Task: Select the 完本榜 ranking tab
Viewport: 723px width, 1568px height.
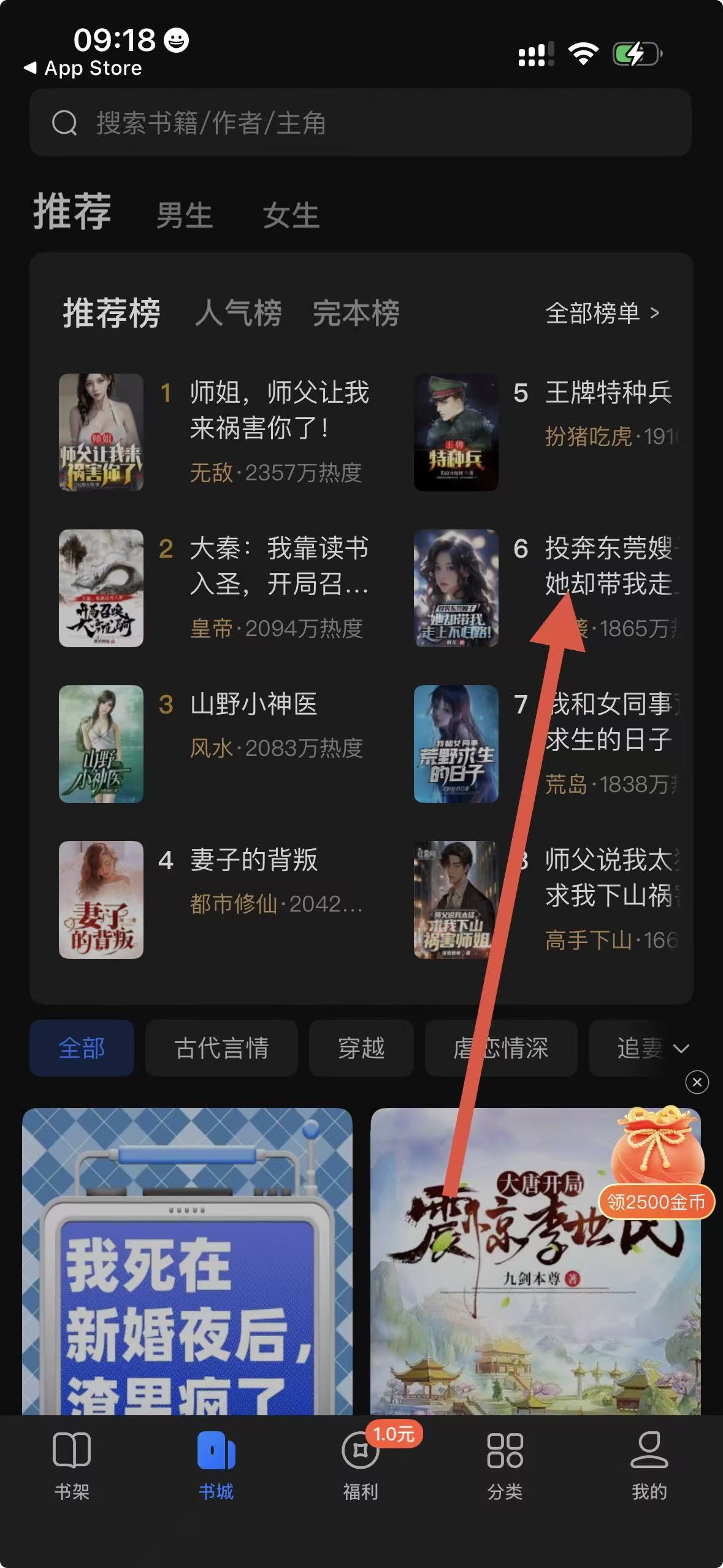Action: pyautogui.click(x=356, y=313)
